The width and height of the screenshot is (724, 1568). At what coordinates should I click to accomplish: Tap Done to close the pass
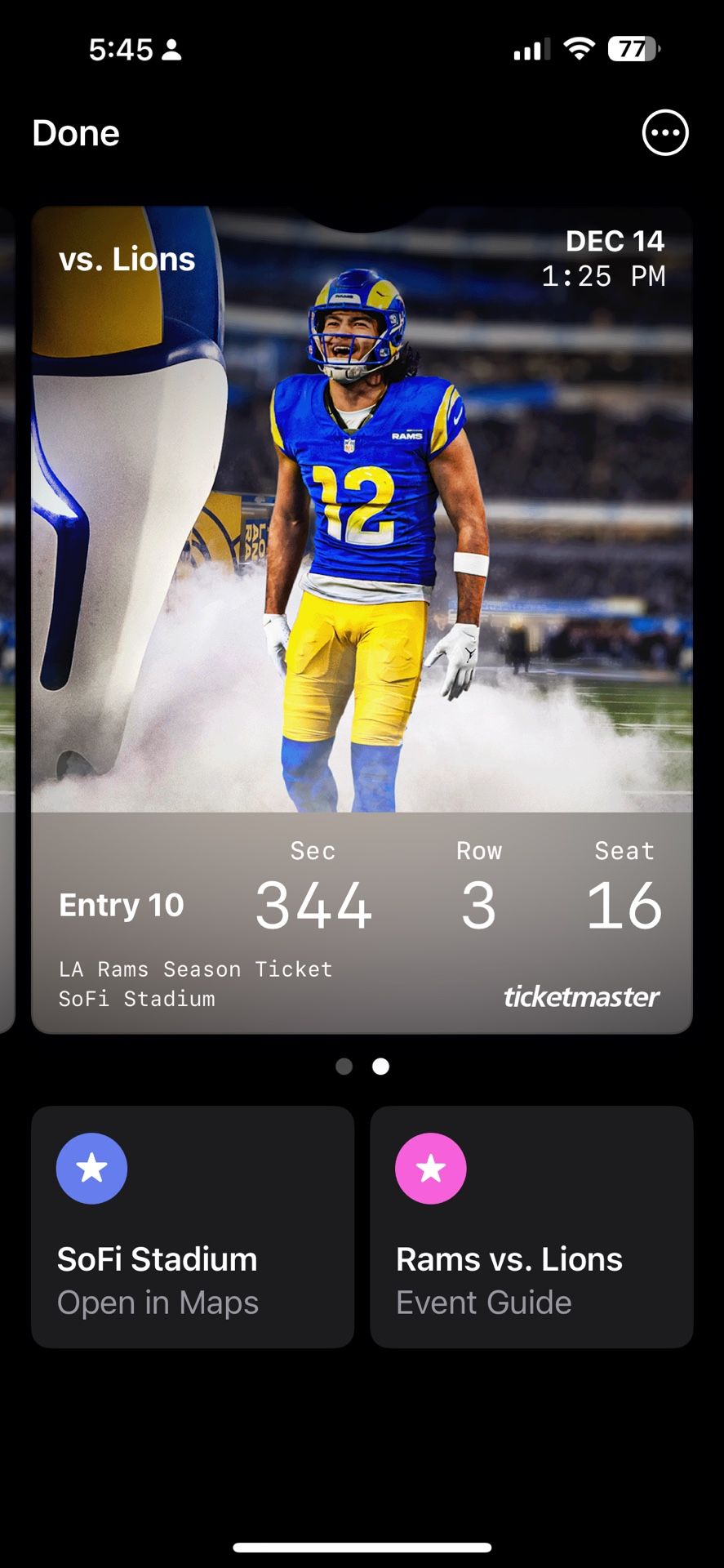coord(75,132)
